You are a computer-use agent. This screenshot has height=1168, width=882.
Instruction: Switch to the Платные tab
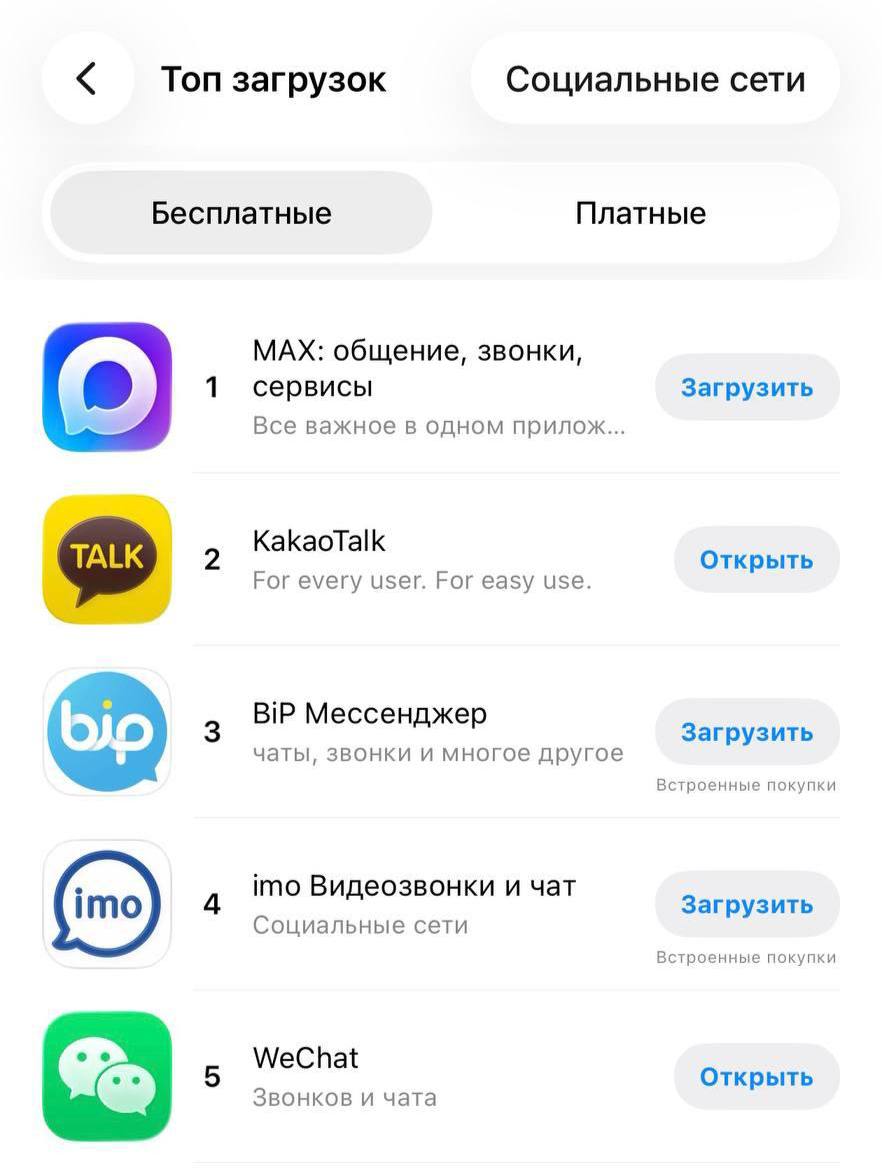640,213
